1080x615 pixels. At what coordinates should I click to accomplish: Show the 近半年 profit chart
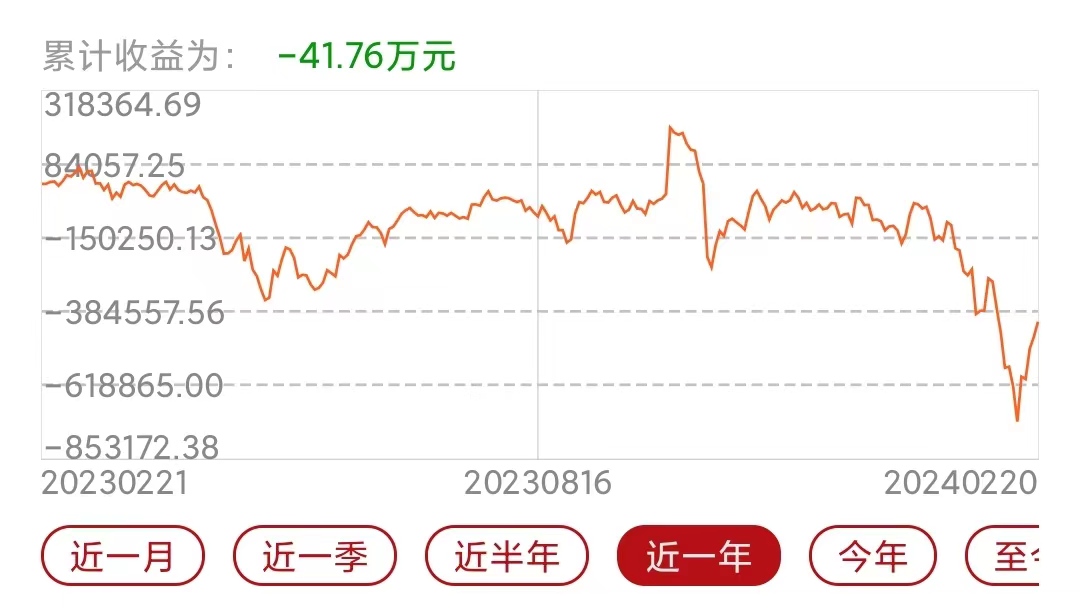pos(507,556)
